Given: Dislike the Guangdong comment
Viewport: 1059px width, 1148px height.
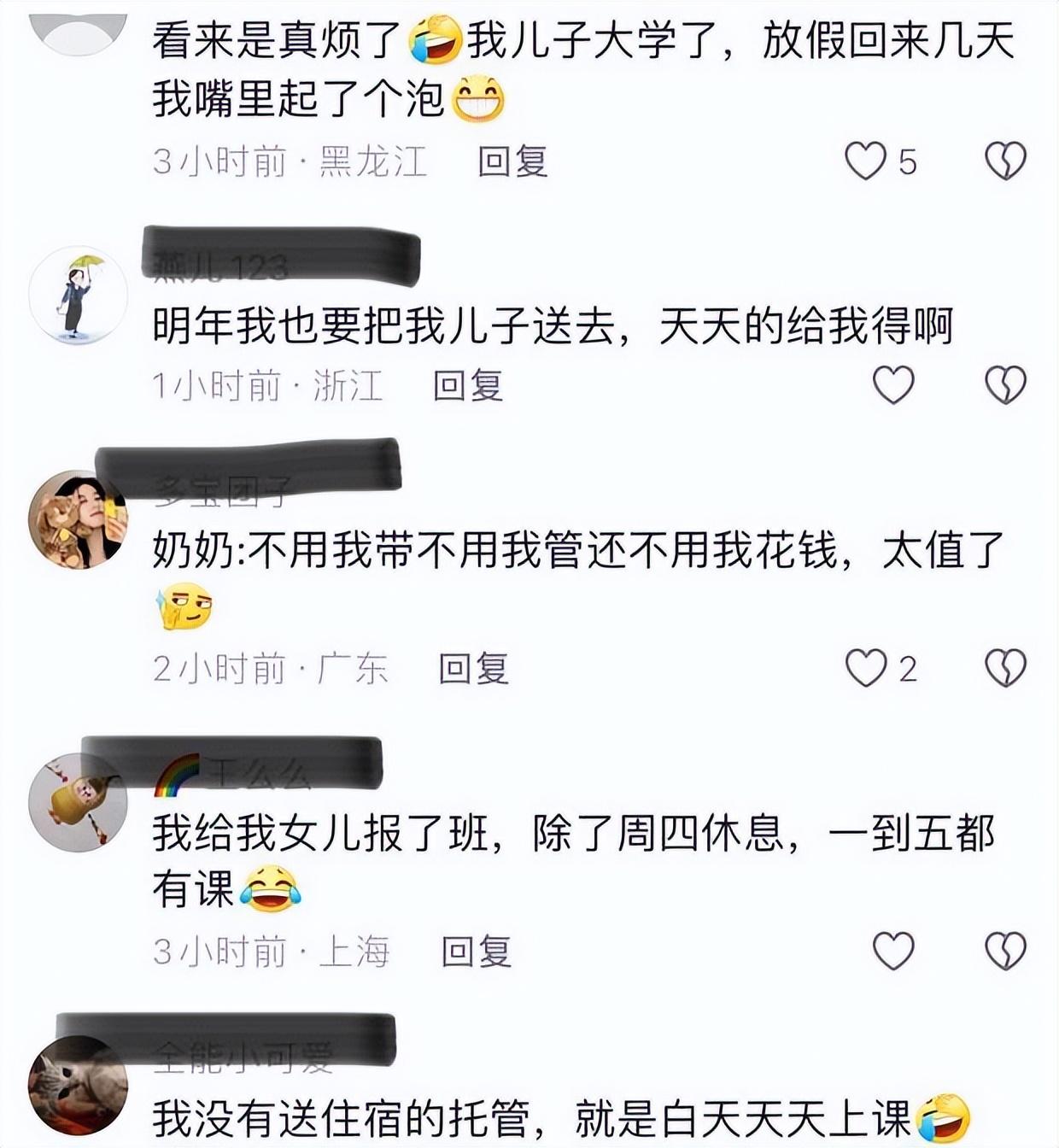Looking at the screenshot, I should coord(1005,668).
